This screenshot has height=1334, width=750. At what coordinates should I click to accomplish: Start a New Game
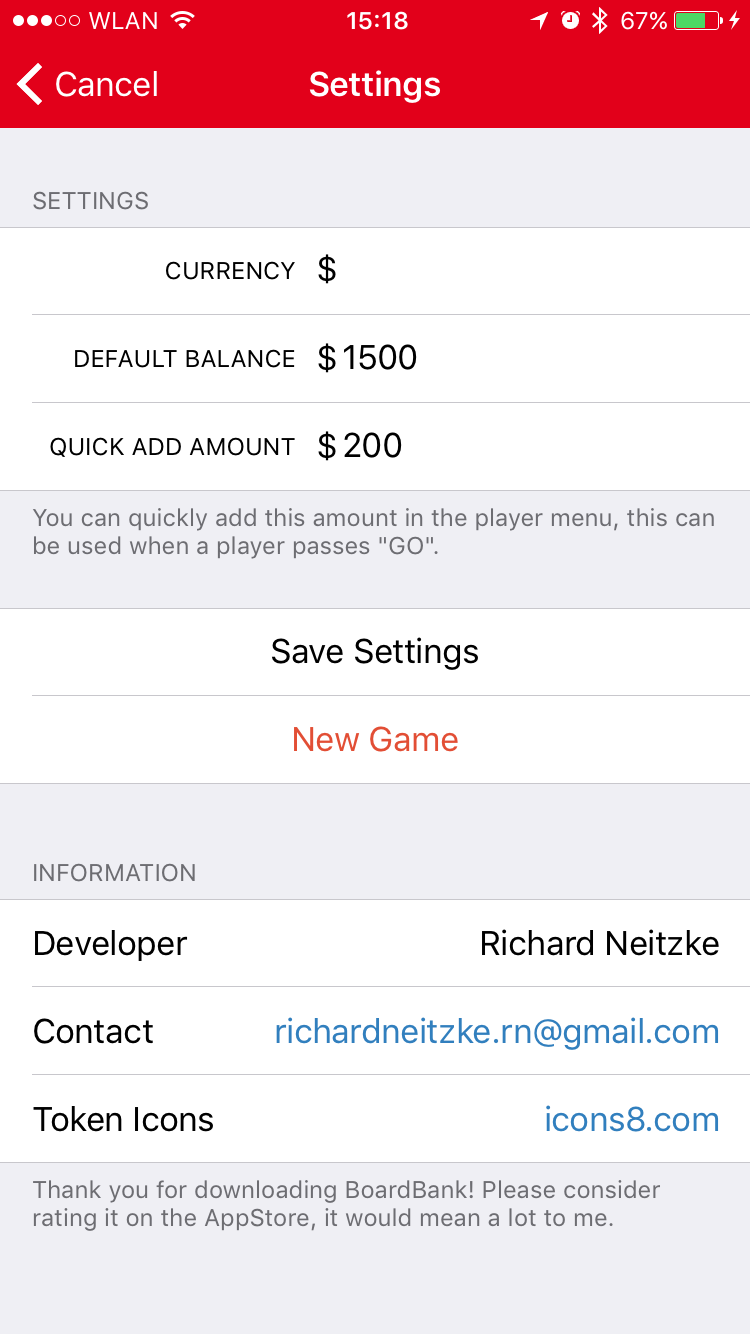[375, 740]
